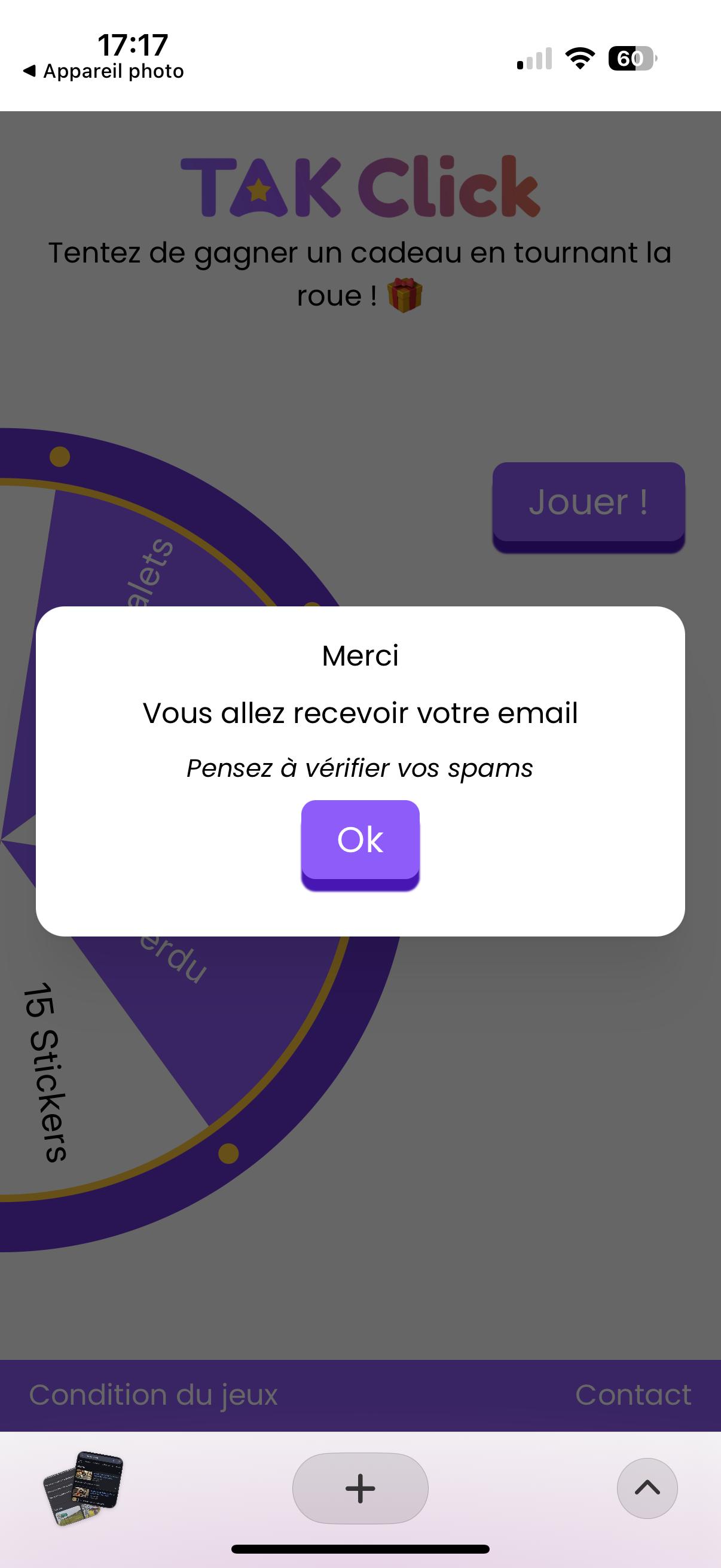
Task: Open the Condition du jeux link
Action: coord(153,1395)
